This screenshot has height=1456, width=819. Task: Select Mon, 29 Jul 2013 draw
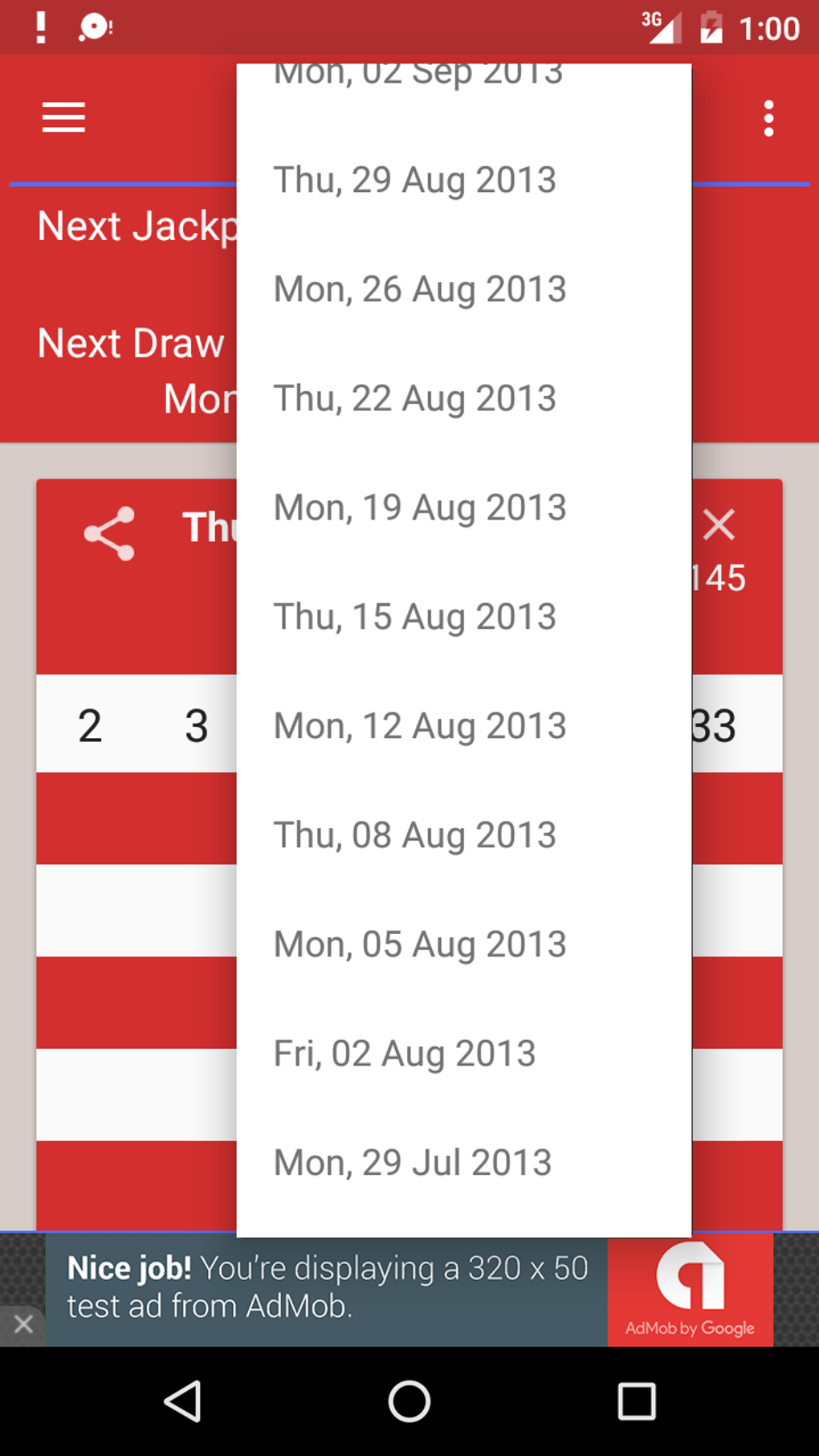point(463,1163)
